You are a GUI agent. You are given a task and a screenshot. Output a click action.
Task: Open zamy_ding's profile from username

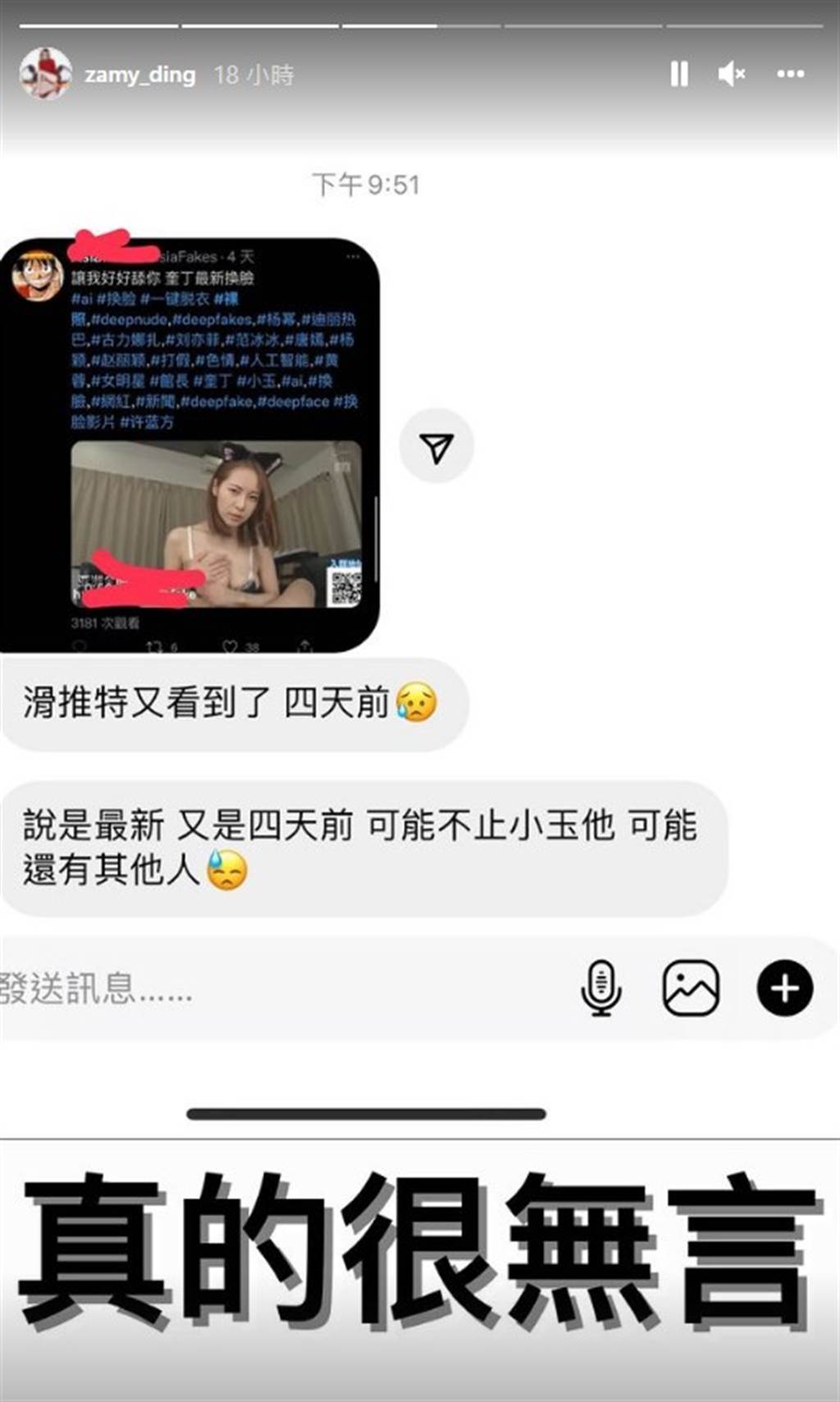[139, 75]
